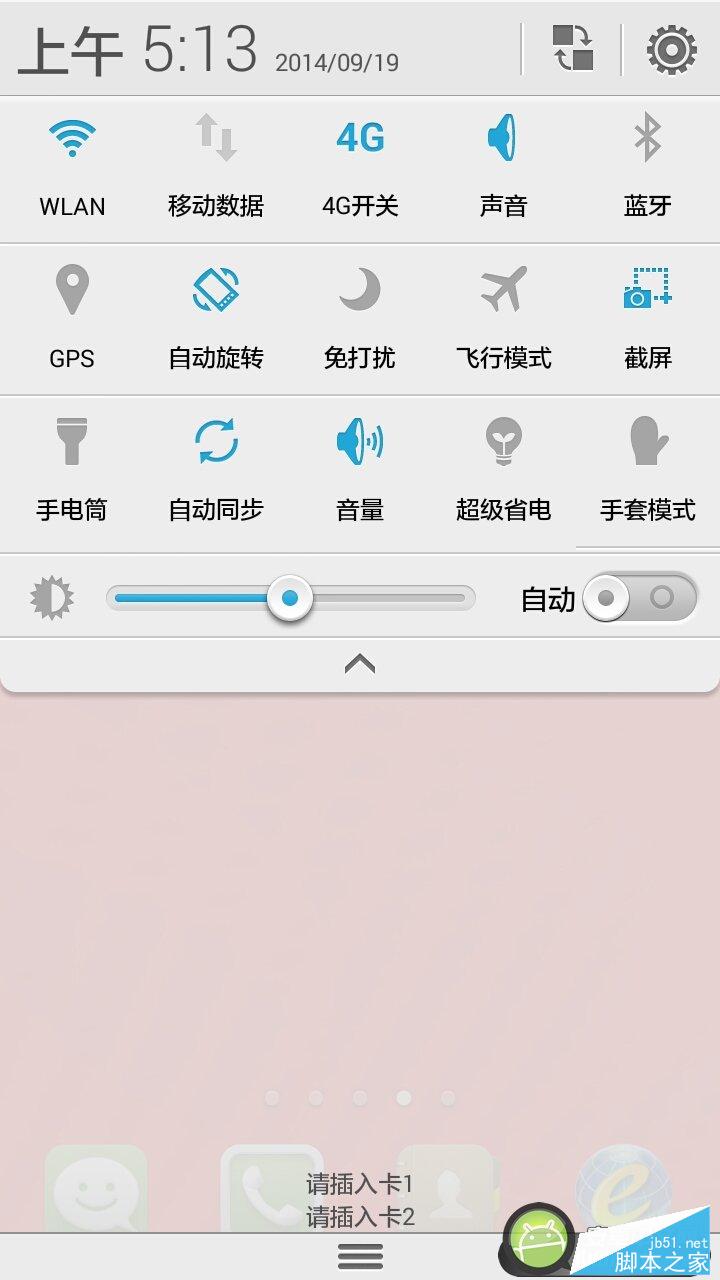Turn on 蓝牙 Bluetooth
Screen dimensions: 720x1280
pyautogui.click(x=648, y=166)
